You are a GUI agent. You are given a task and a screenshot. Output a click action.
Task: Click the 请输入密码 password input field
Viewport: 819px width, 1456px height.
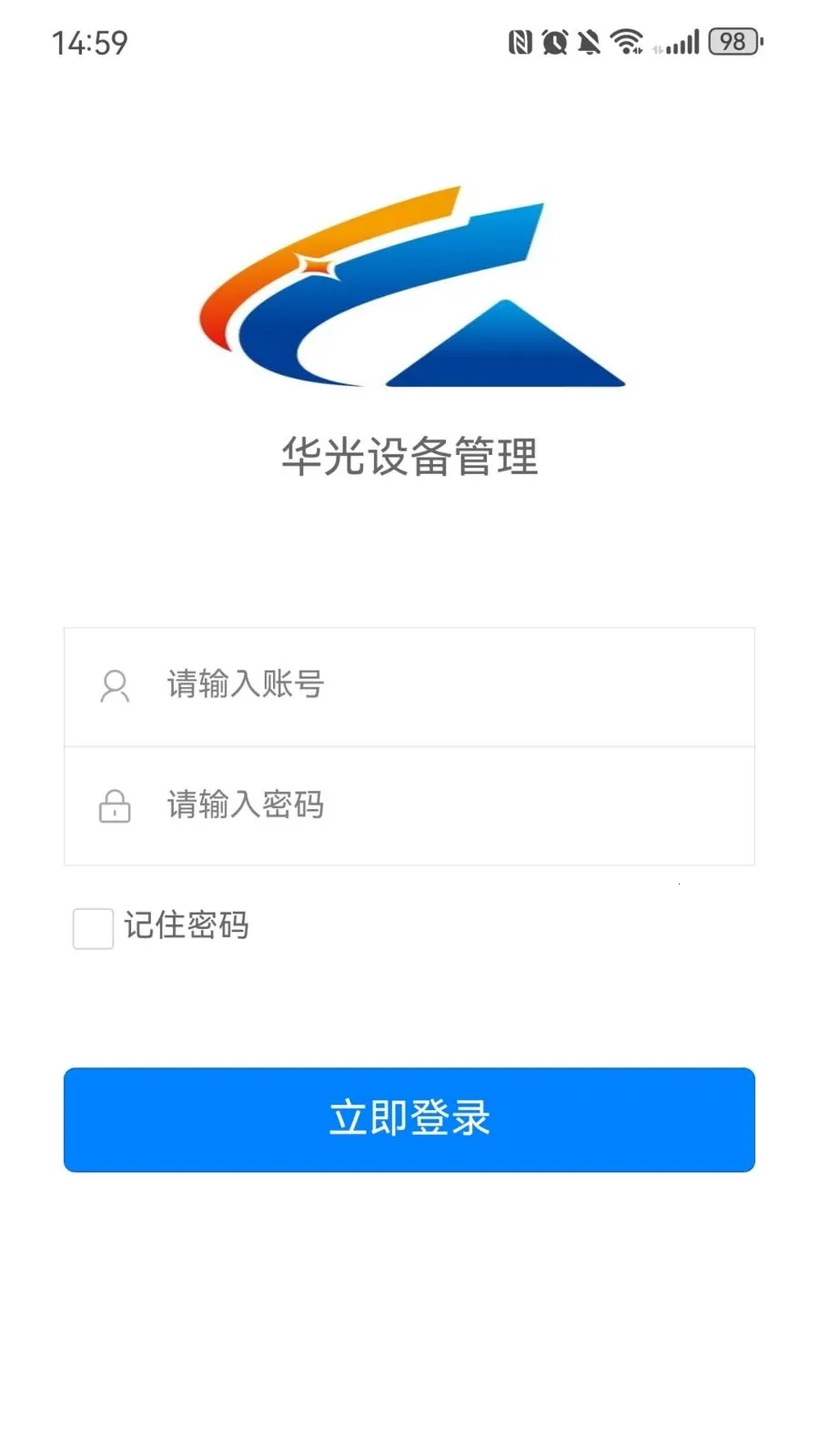pyautogui.click(x=409, y=806)
